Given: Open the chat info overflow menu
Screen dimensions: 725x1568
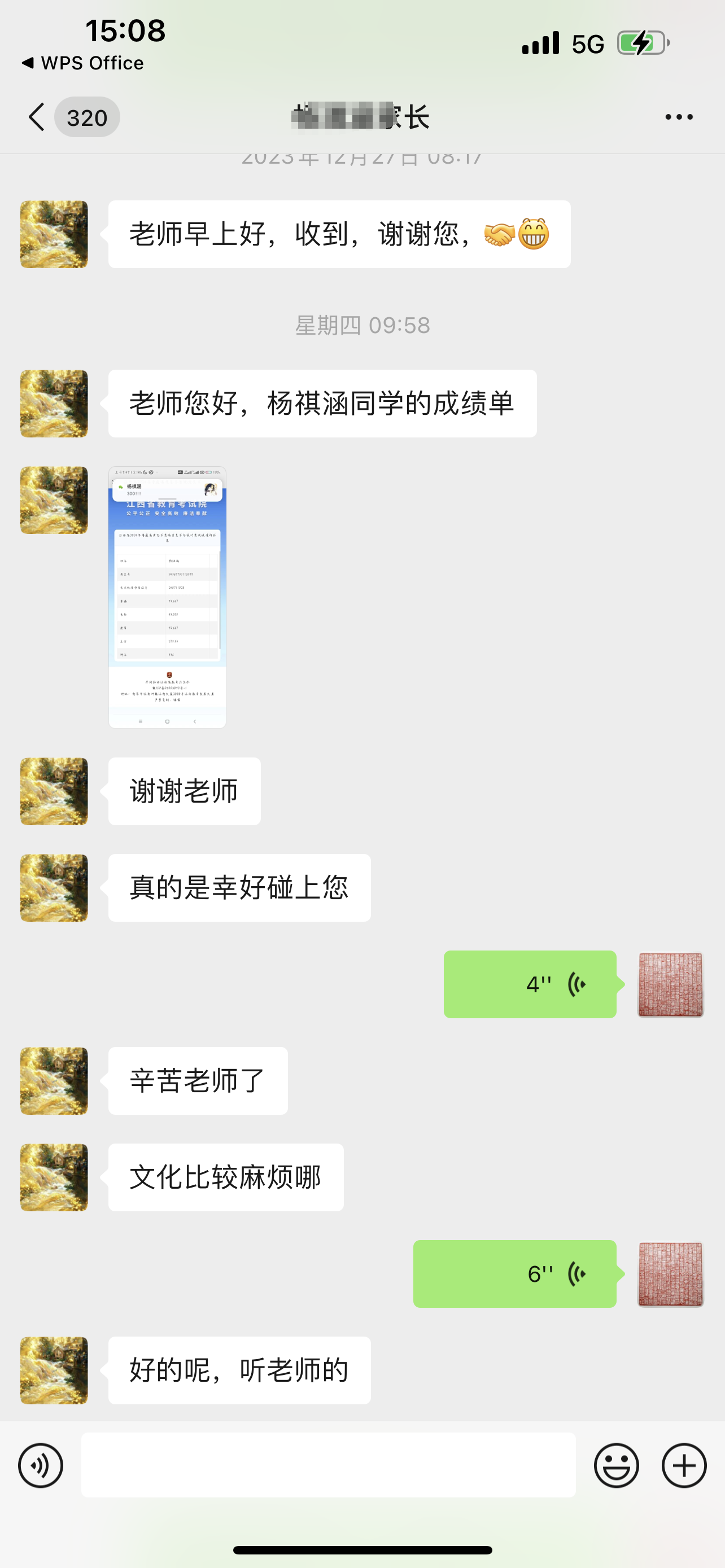Looking at the screenshot, I should pyautogui.click(x=678, y=117).
